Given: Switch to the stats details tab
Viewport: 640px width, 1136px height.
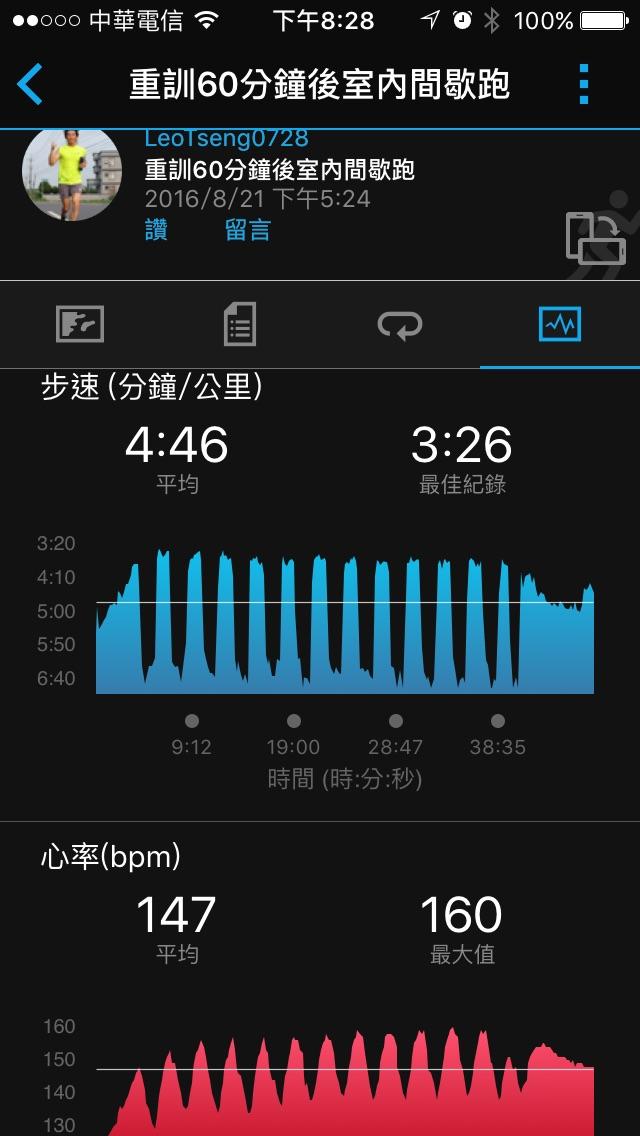Looking at the screenshot, I should point(240,324).
